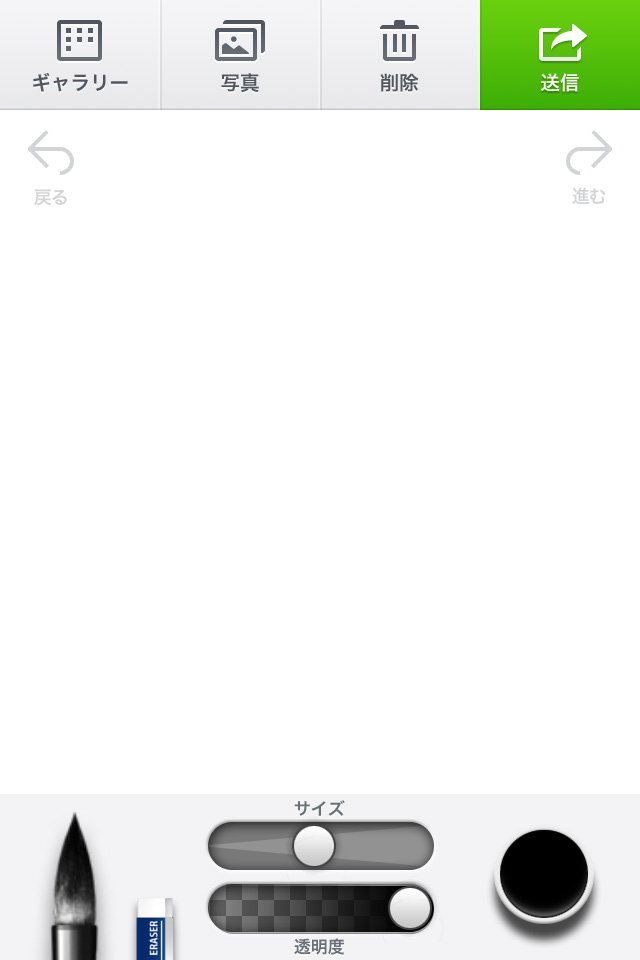Tap the 削除 trash button

[399, 55]
